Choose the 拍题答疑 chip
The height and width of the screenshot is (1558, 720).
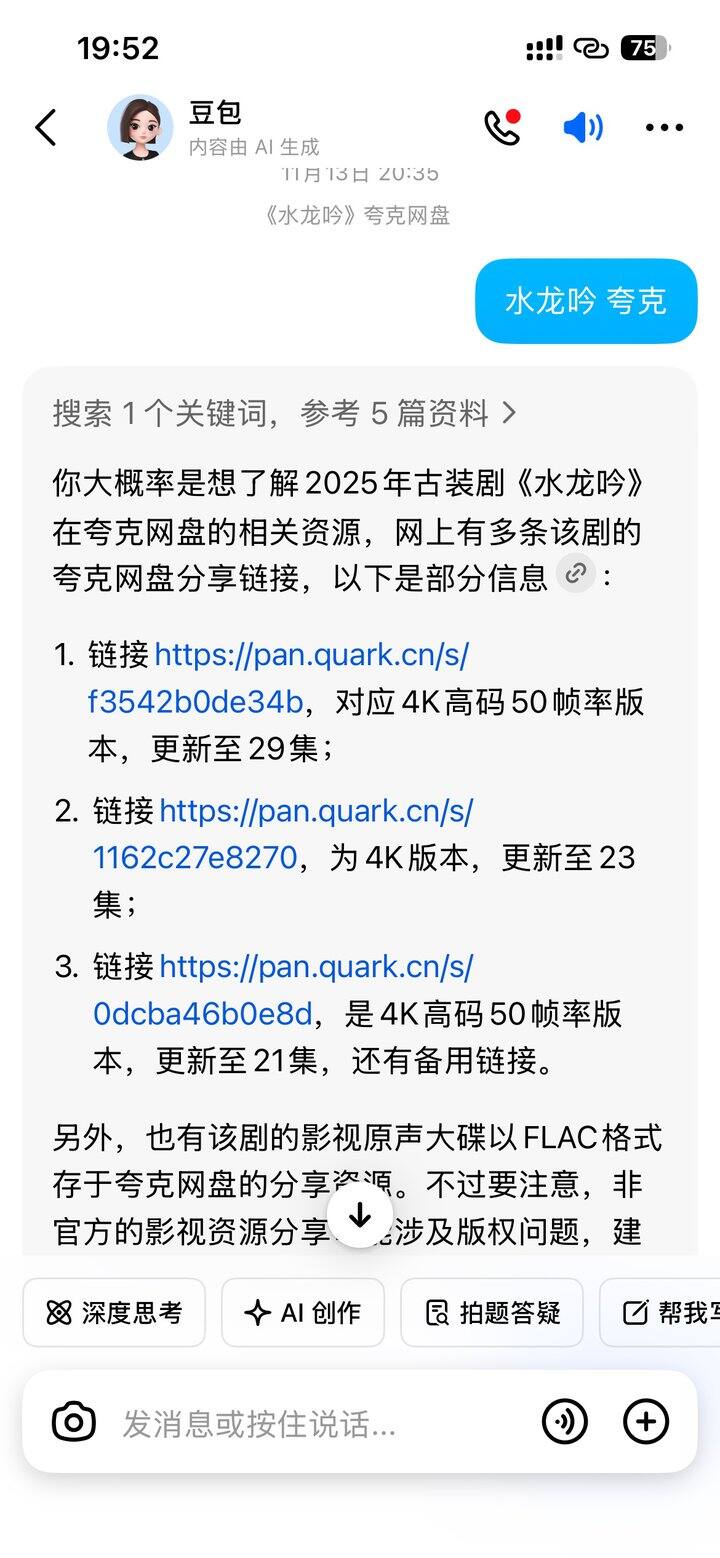[x=492, y=1313]
